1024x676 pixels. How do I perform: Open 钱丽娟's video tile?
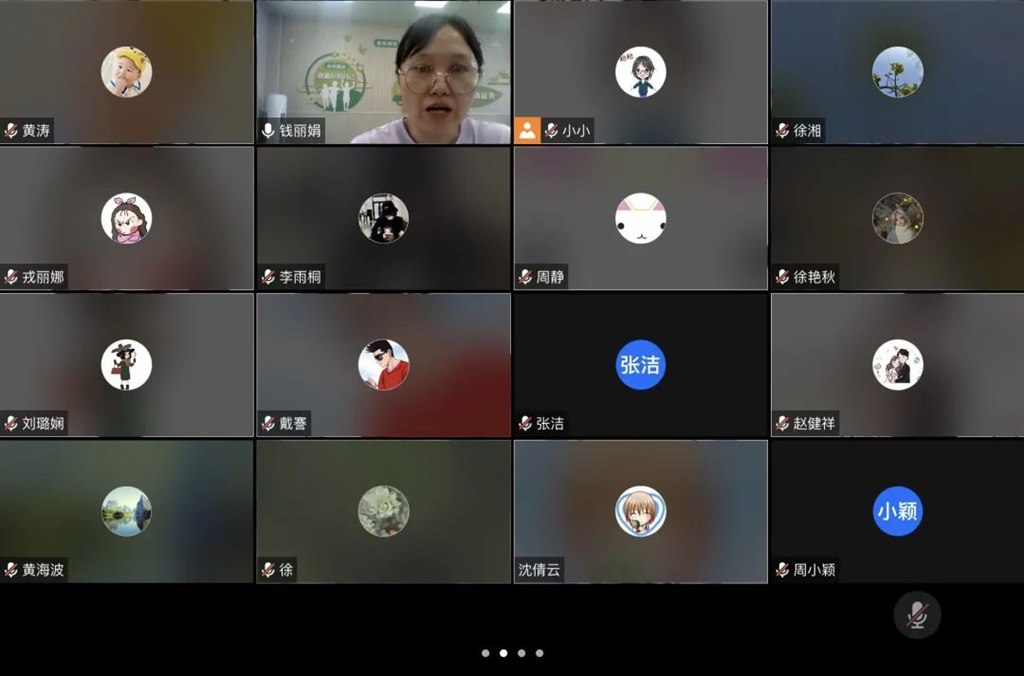click(x=383, y=72)
